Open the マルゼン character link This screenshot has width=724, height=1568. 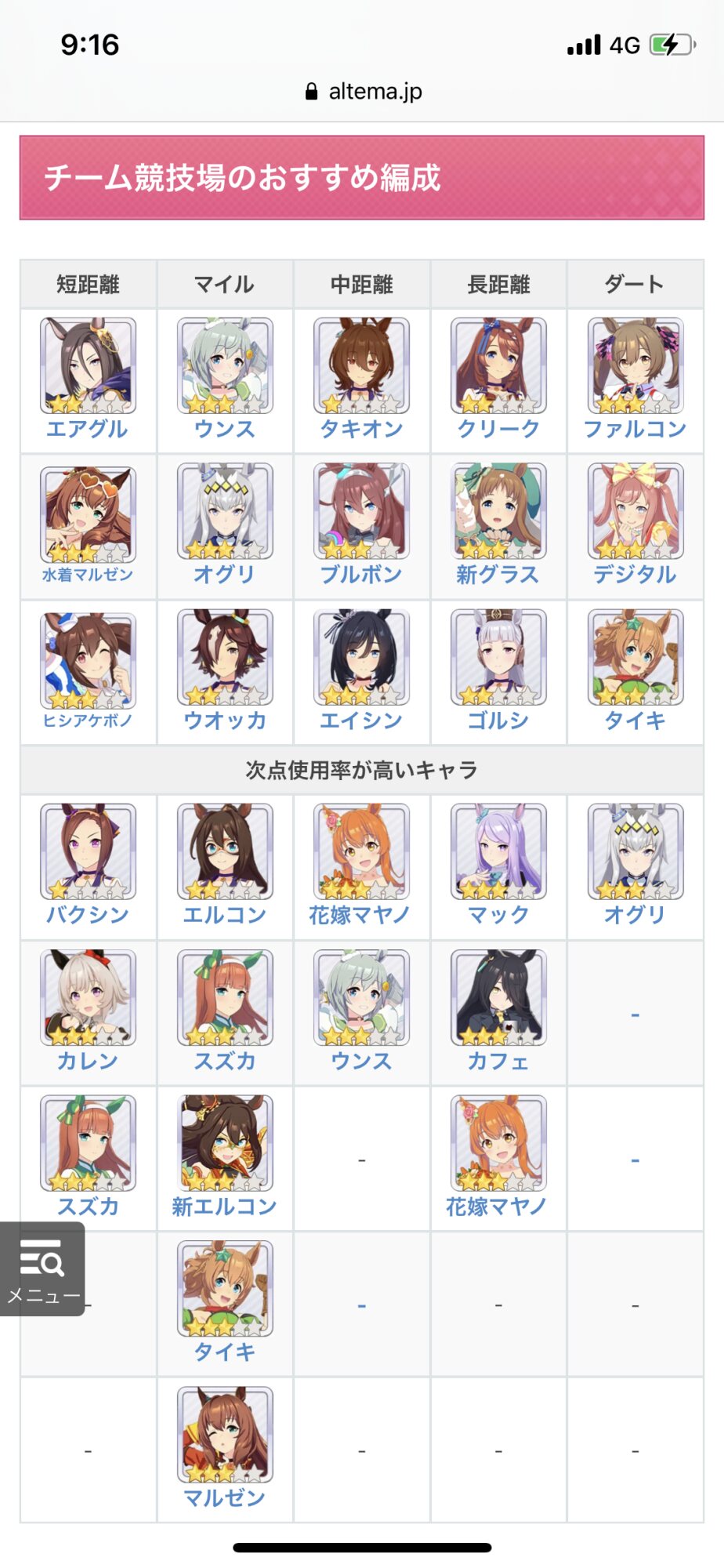pyautogui.click(x=225, y=1497)
